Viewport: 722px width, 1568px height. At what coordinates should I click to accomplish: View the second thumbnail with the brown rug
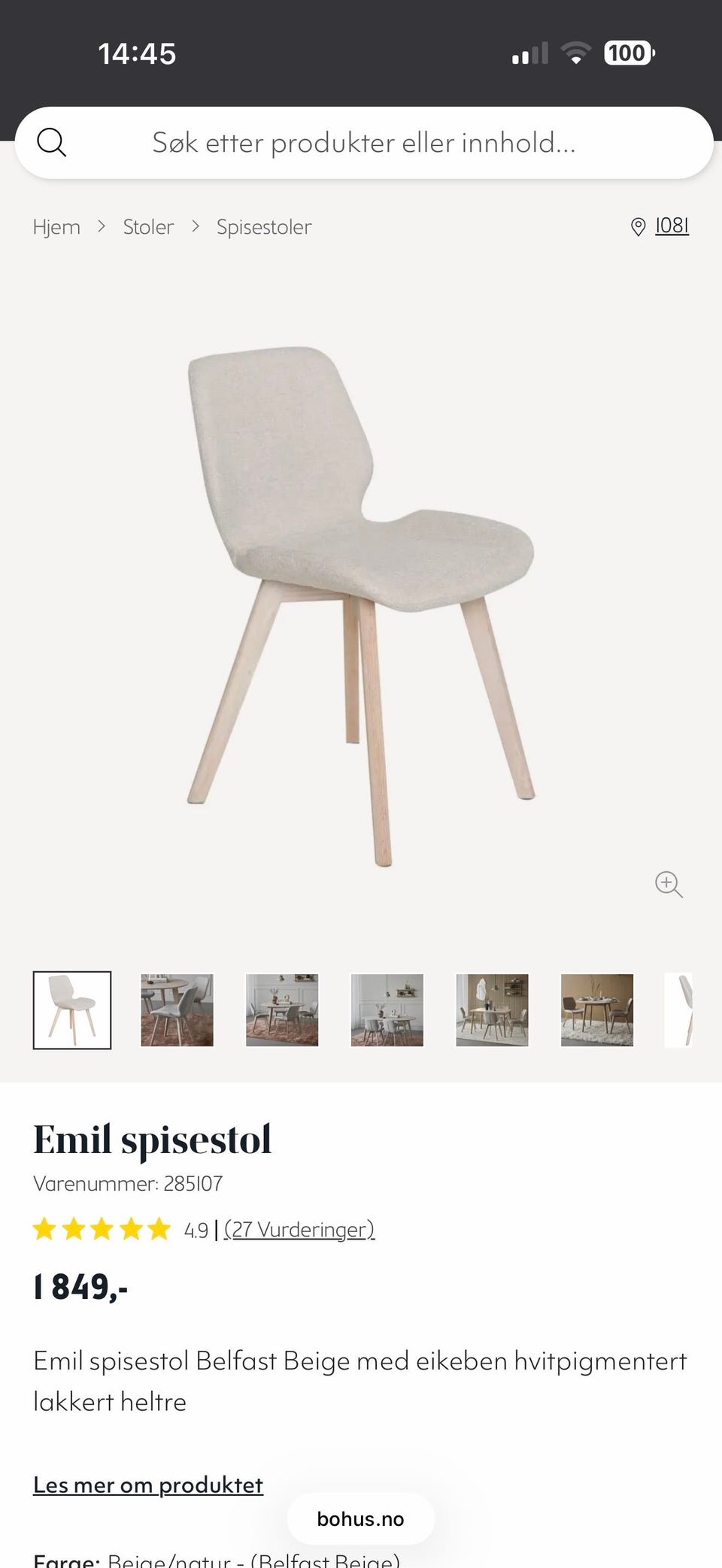(x=177, y=1010)
